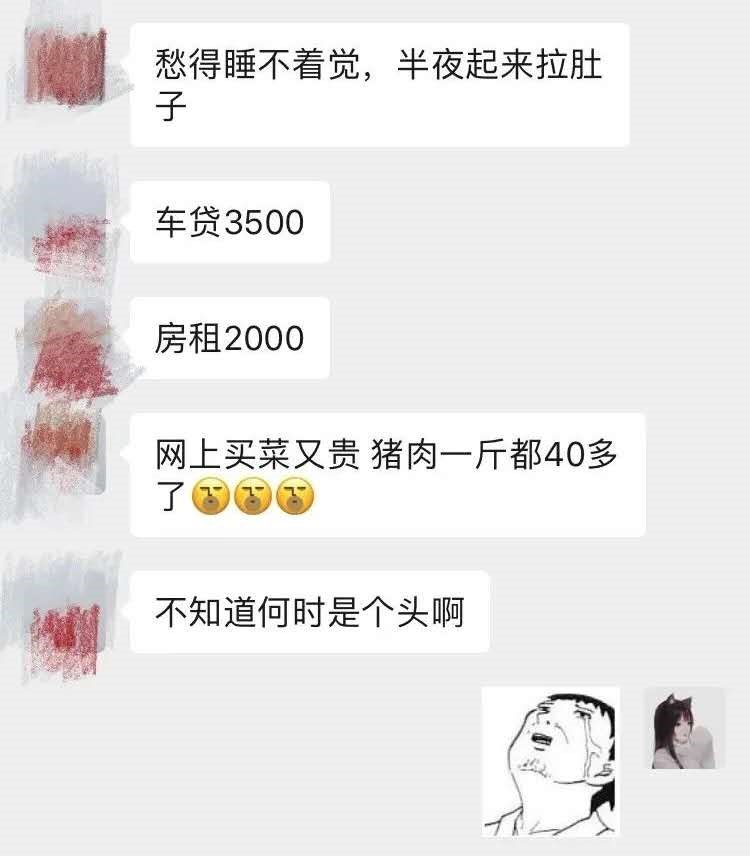The width and height of the screenshot is (750, 856).
Task: Open the crying face meme sticker
Action: pos(550,760)
